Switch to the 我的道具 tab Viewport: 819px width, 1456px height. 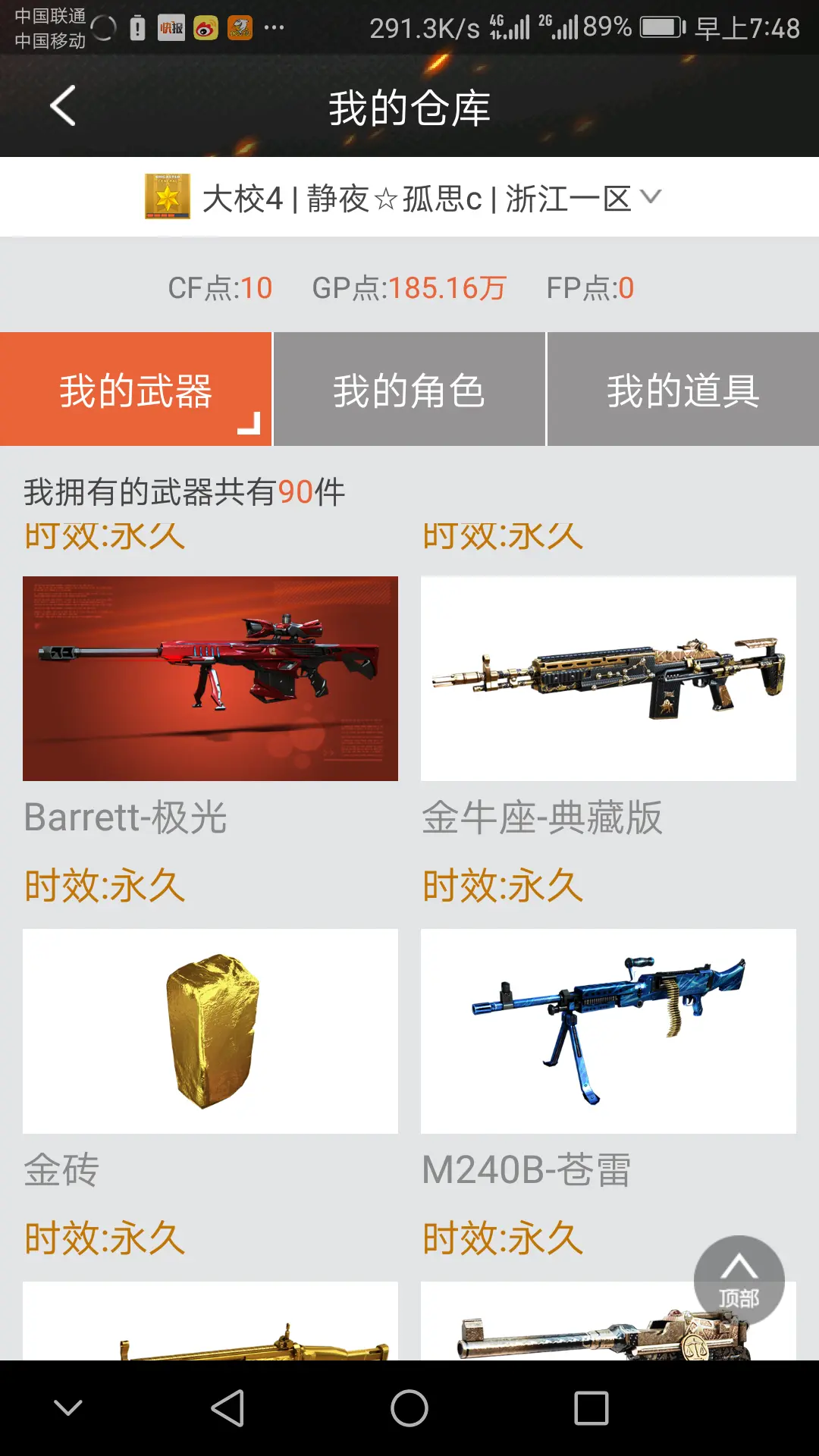pyautogui.click(x=682, y=390)
